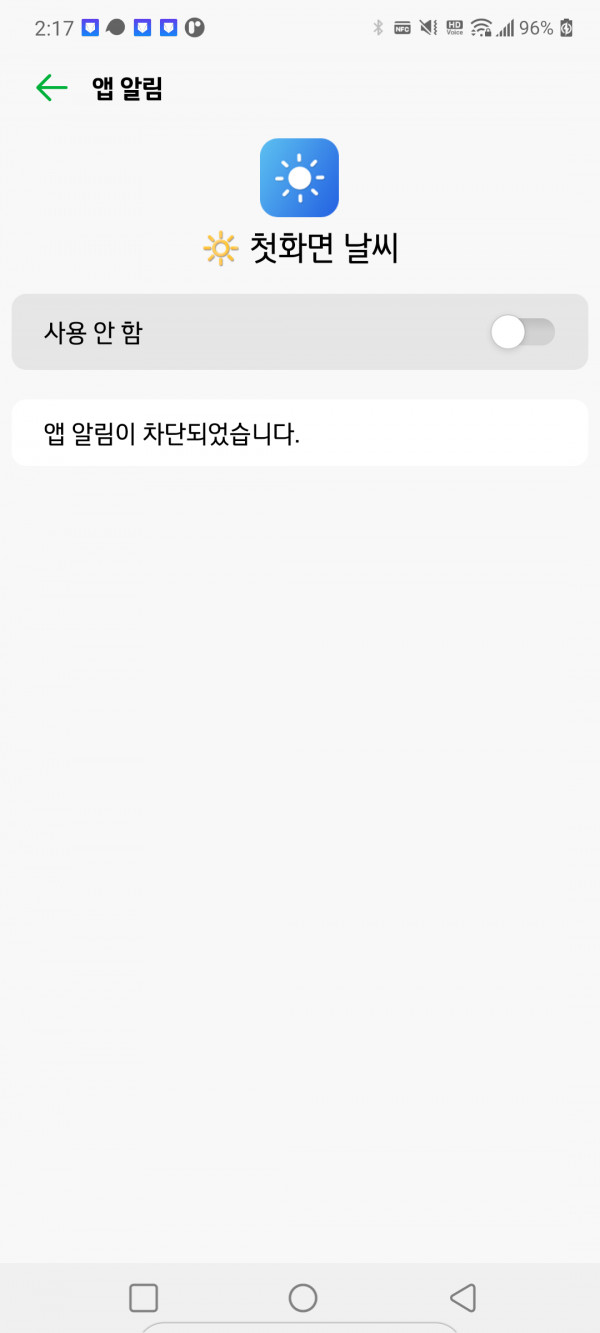Enable the 사용 안 함 notification switch
Screen dimensions: 600x1333
pos(522,332)
